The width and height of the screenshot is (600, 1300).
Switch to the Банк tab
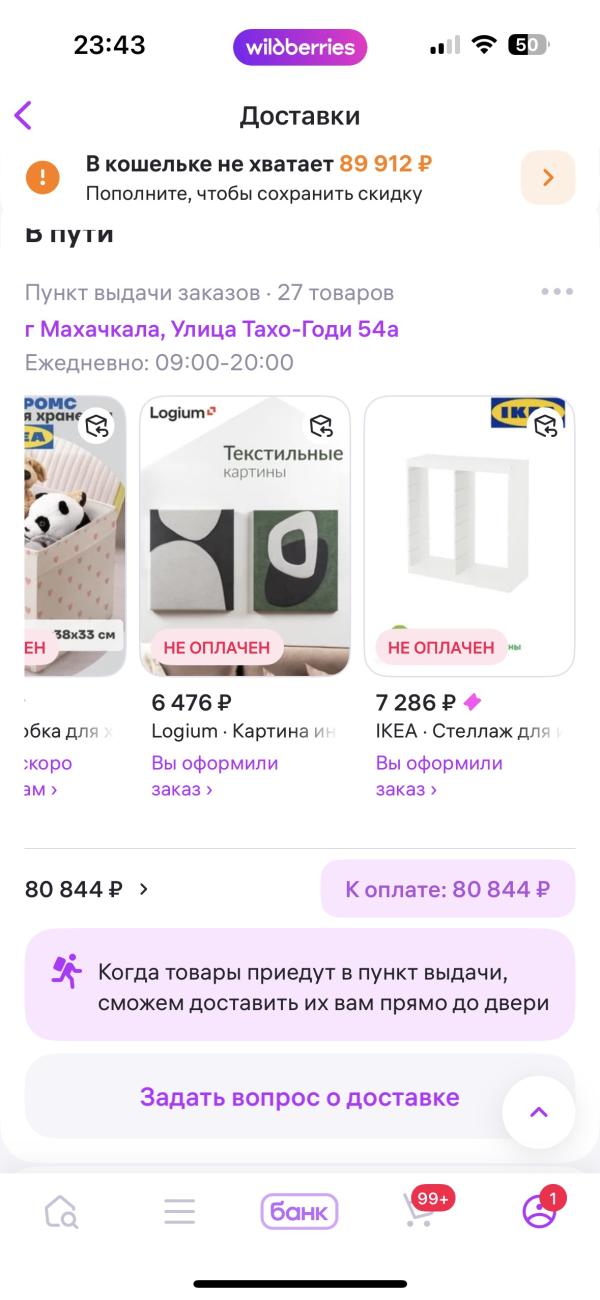click(300, 1212)
